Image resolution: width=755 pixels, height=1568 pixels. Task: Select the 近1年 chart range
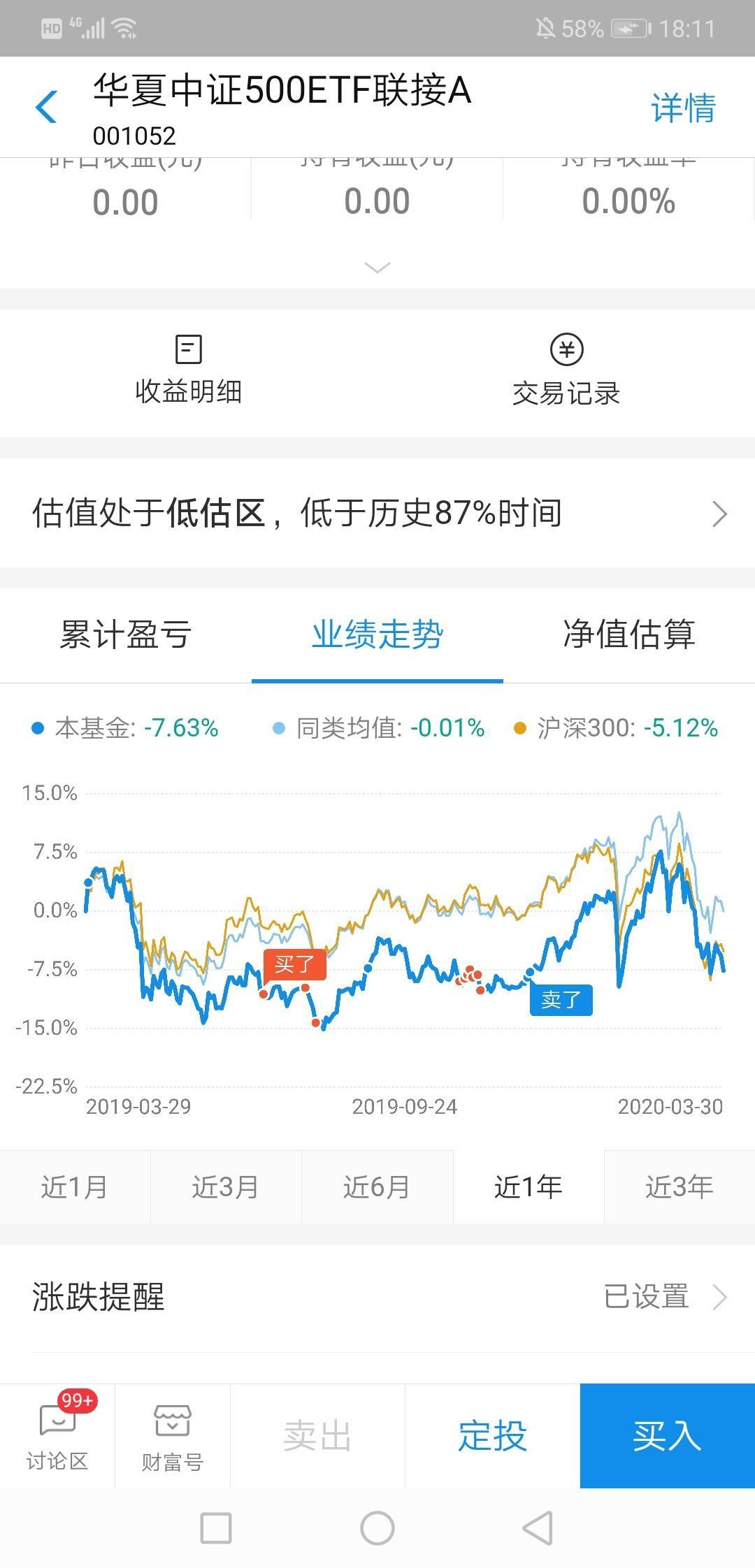pyautogui.click(x=528, y=1187)
